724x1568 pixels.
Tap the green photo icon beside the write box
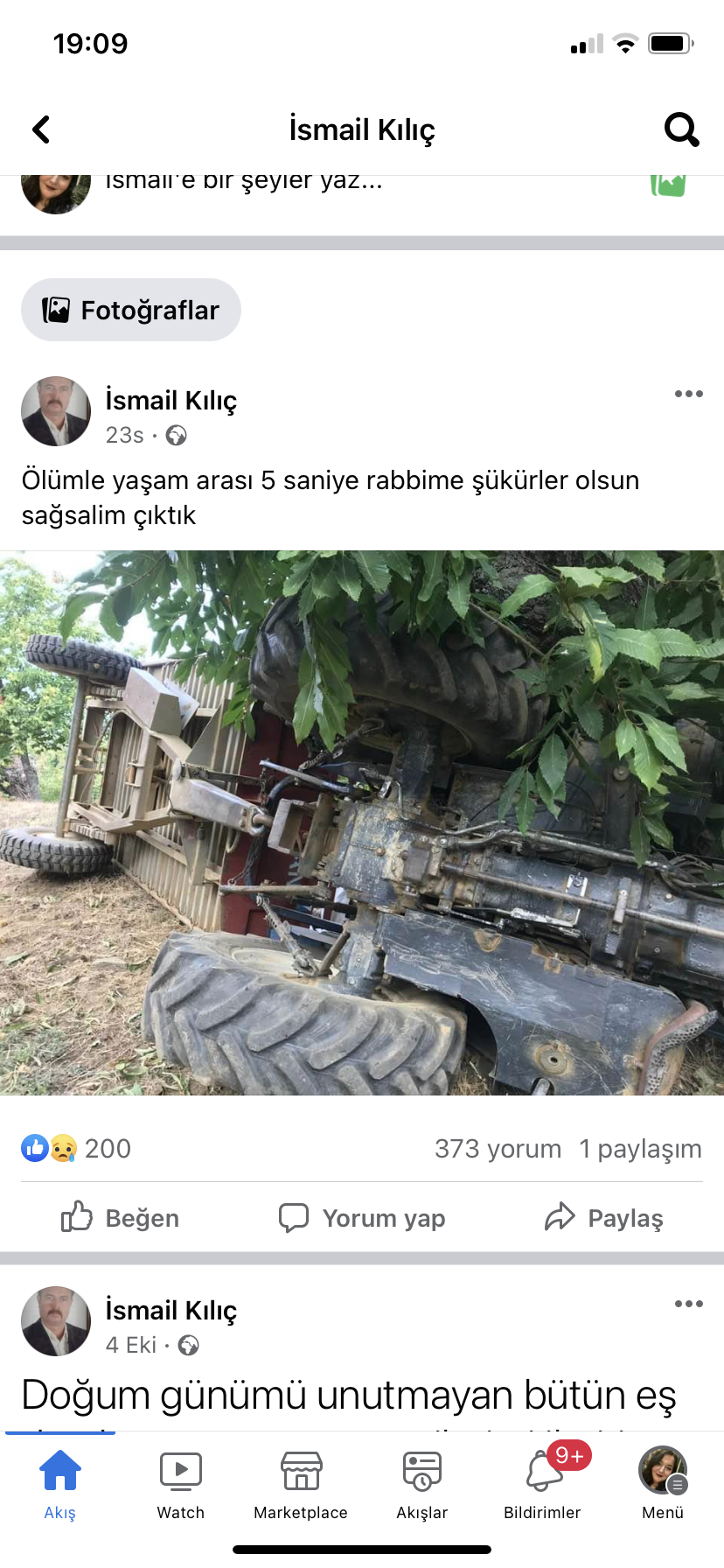pos(668,184)
